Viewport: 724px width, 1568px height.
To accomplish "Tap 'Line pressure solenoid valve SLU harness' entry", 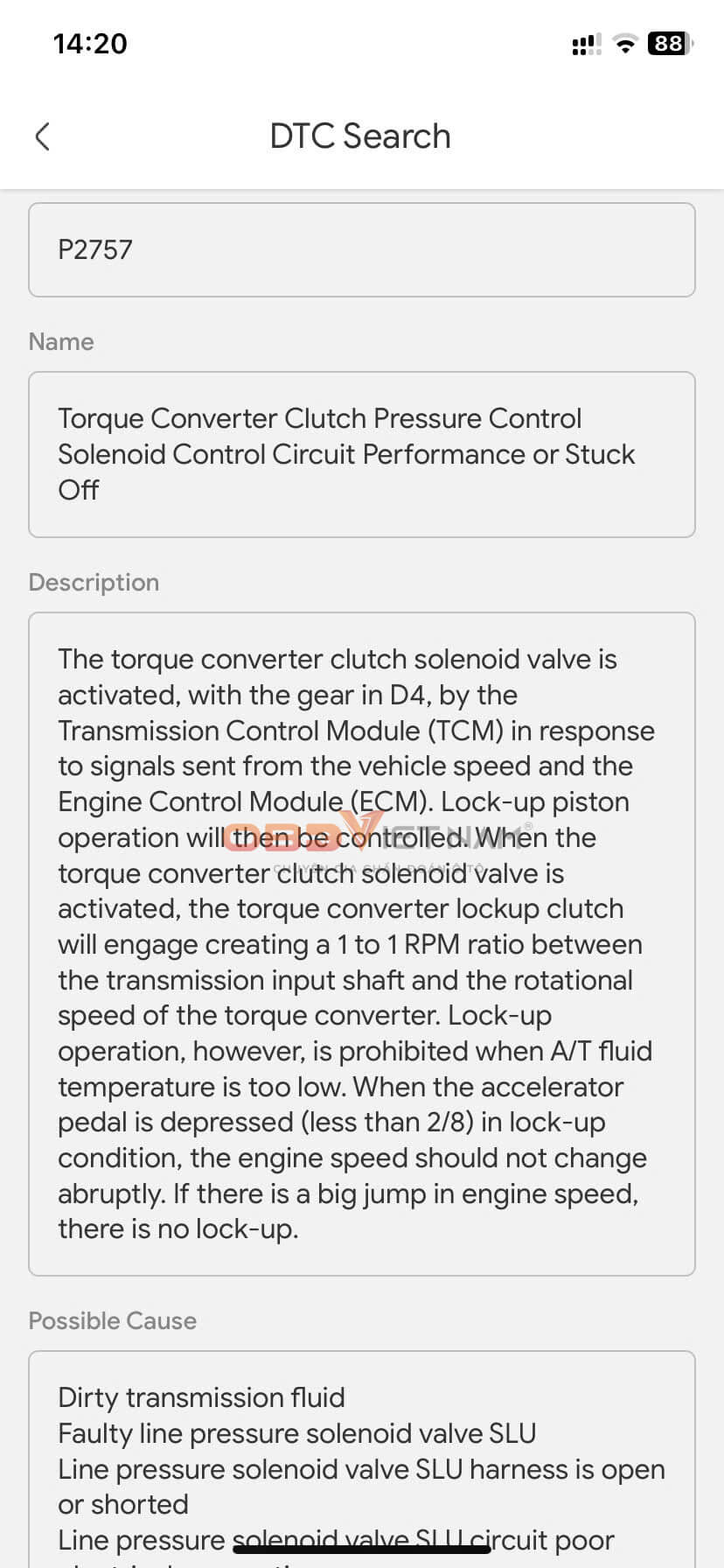I will tap(360, 1469).
